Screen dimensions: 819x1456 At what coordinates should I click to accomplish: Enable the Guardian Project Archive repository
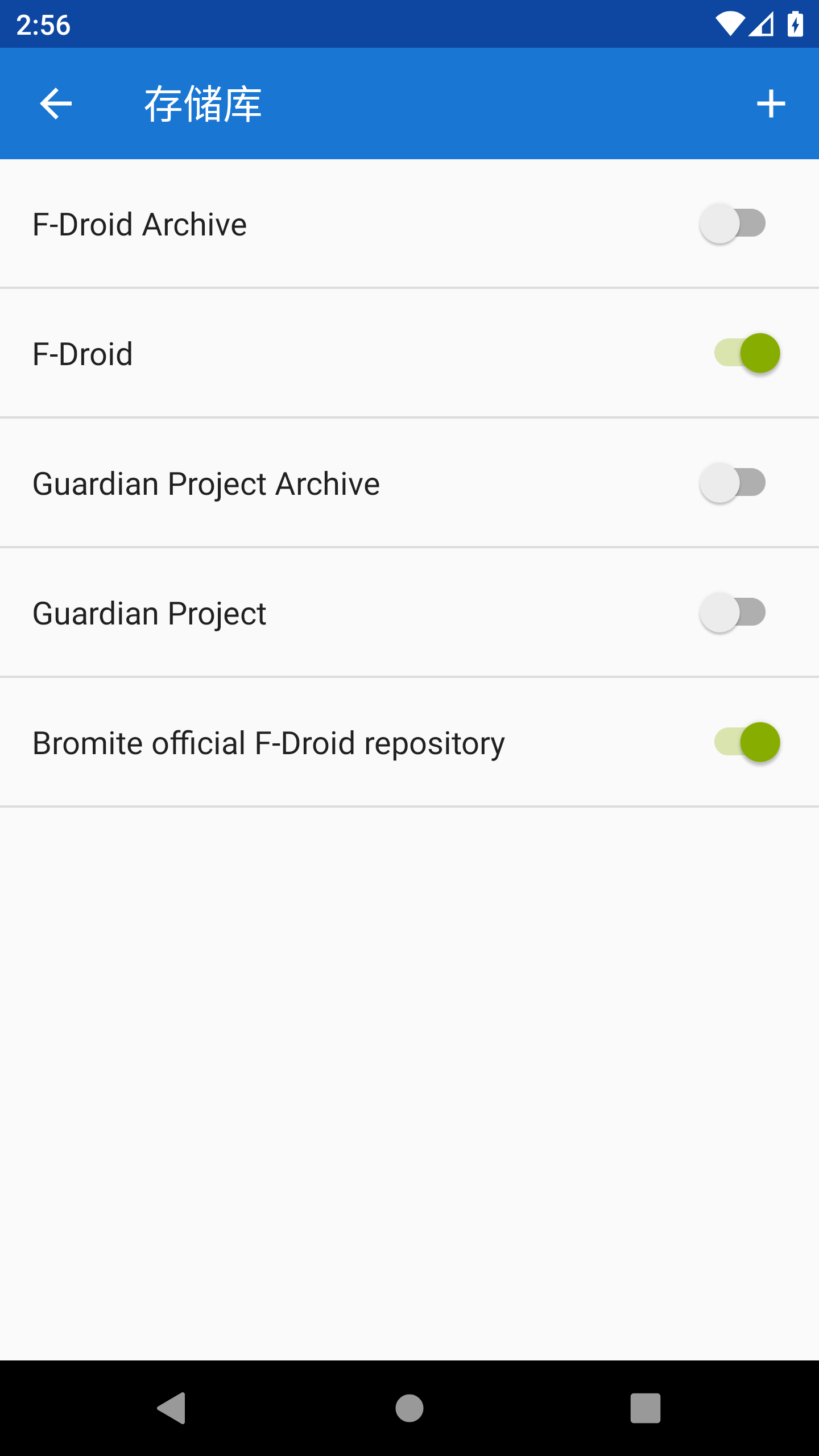pos(733,483)
